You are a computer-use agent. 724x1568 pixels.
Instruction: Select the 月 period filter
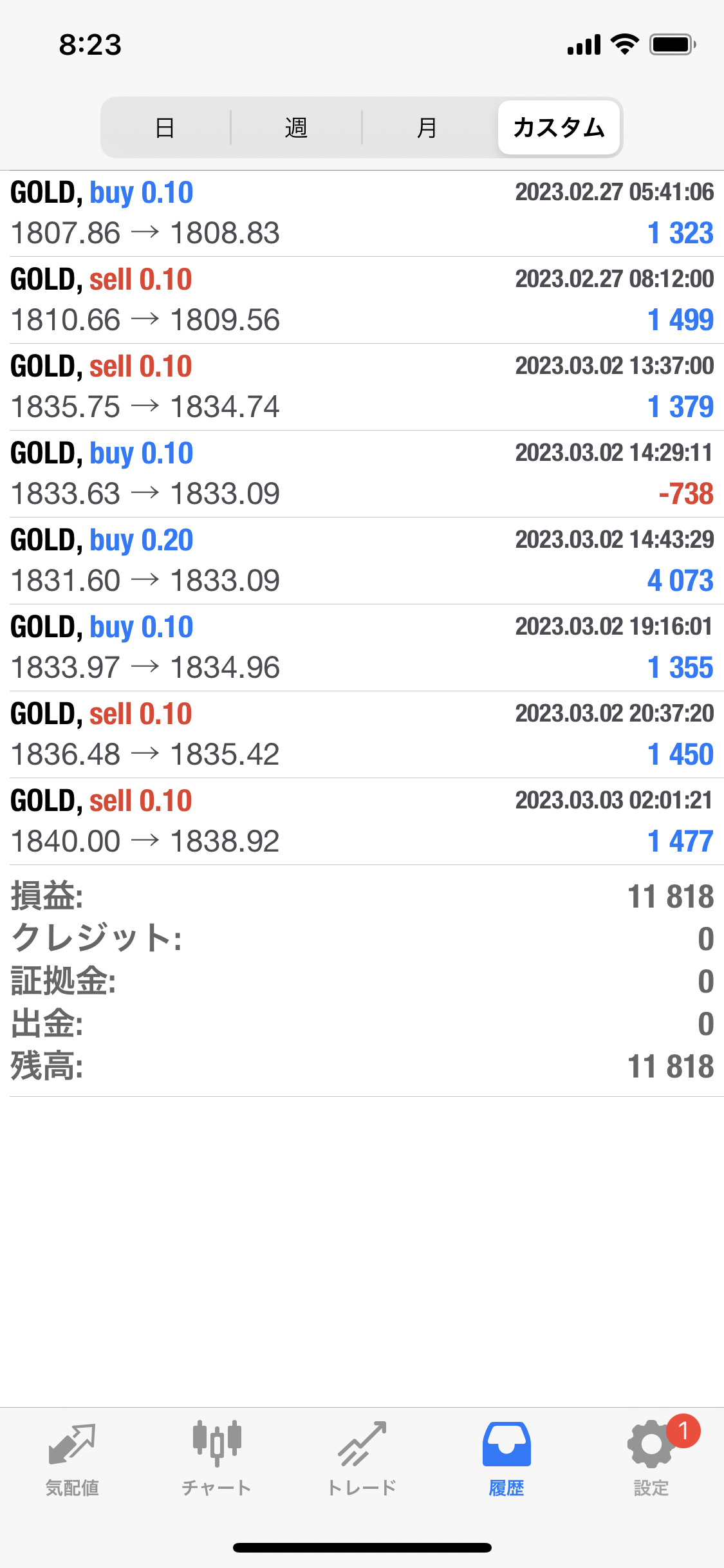(x=427, y=127)
